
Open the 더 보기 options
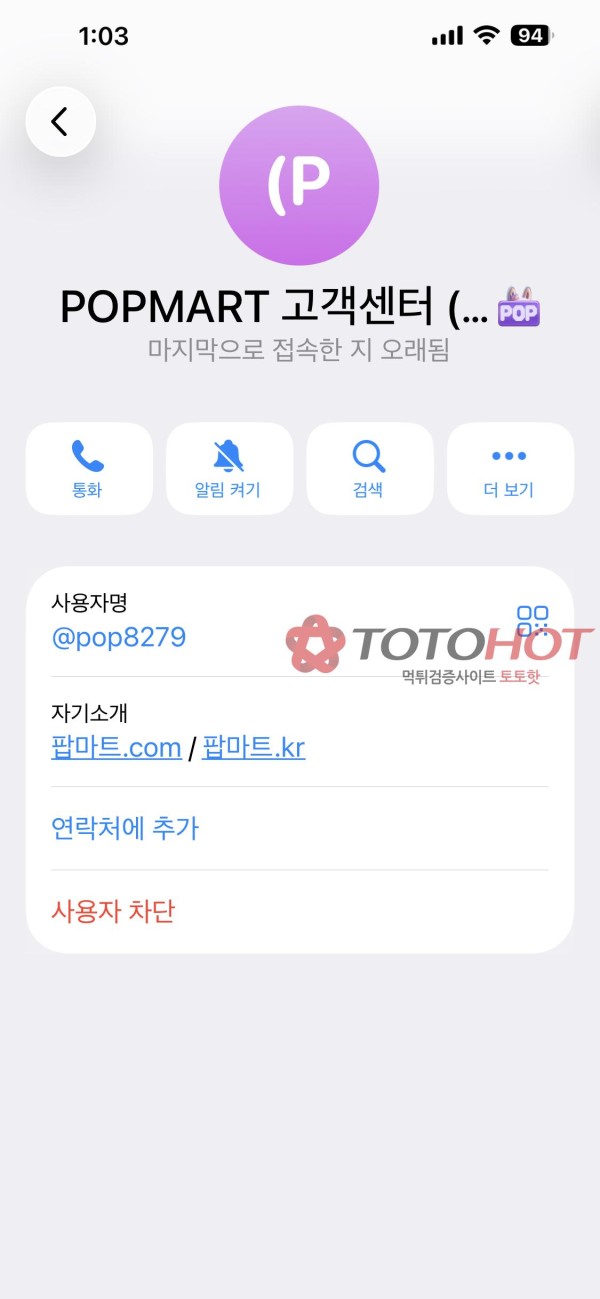tap(509, 468)
